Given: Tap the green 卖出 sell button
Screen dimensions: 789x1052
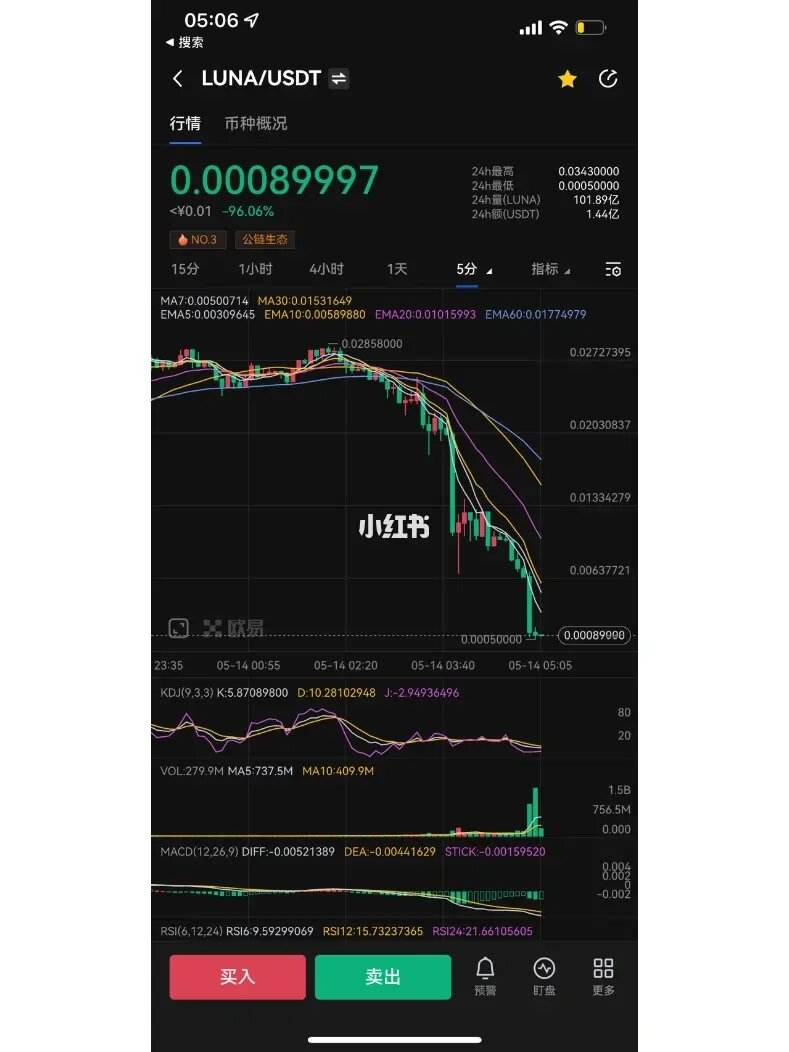Looking at the screenshot, I should (383, 977).
